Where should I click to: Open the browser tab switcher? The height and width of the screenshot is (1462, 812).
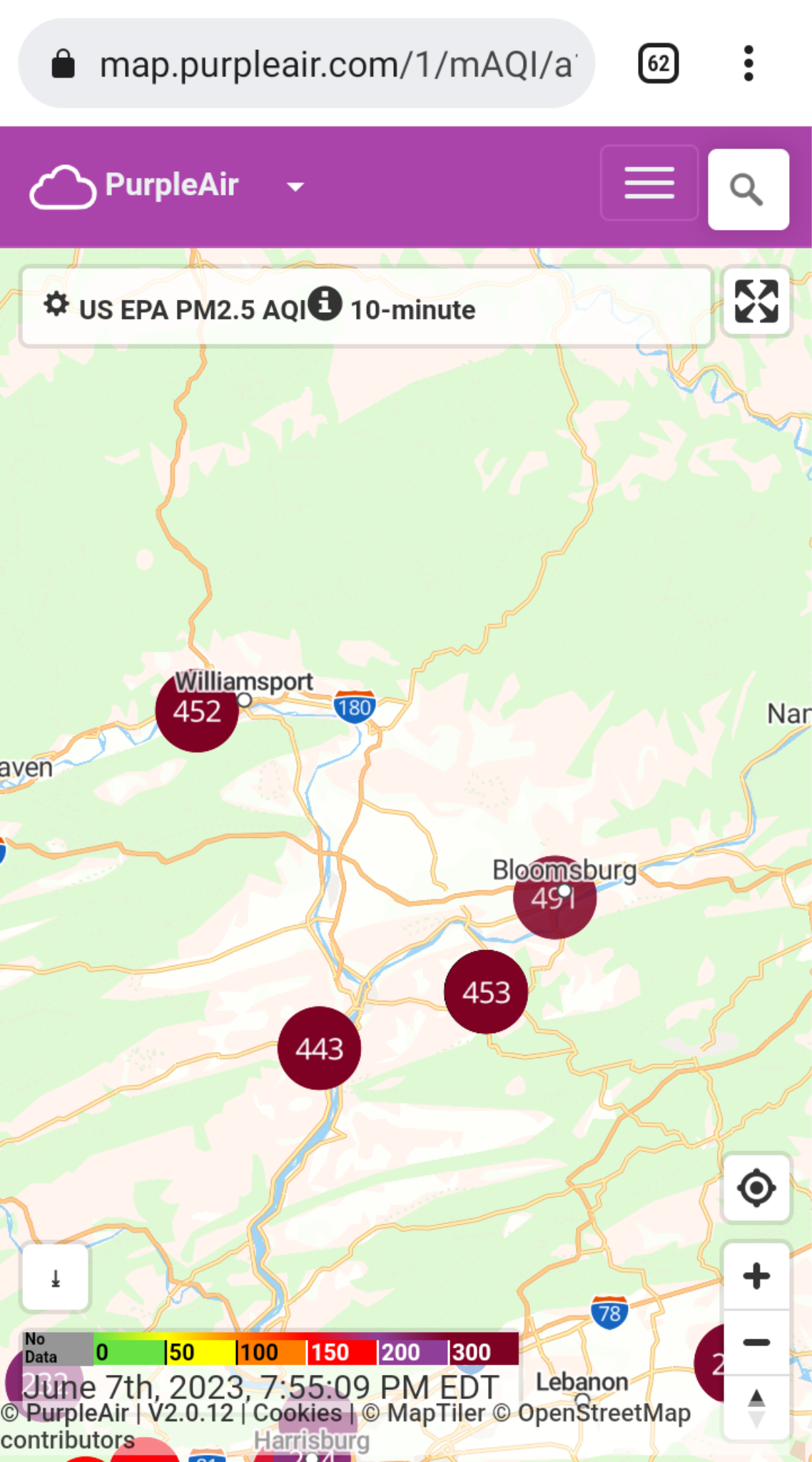click(x=658, y=64)
